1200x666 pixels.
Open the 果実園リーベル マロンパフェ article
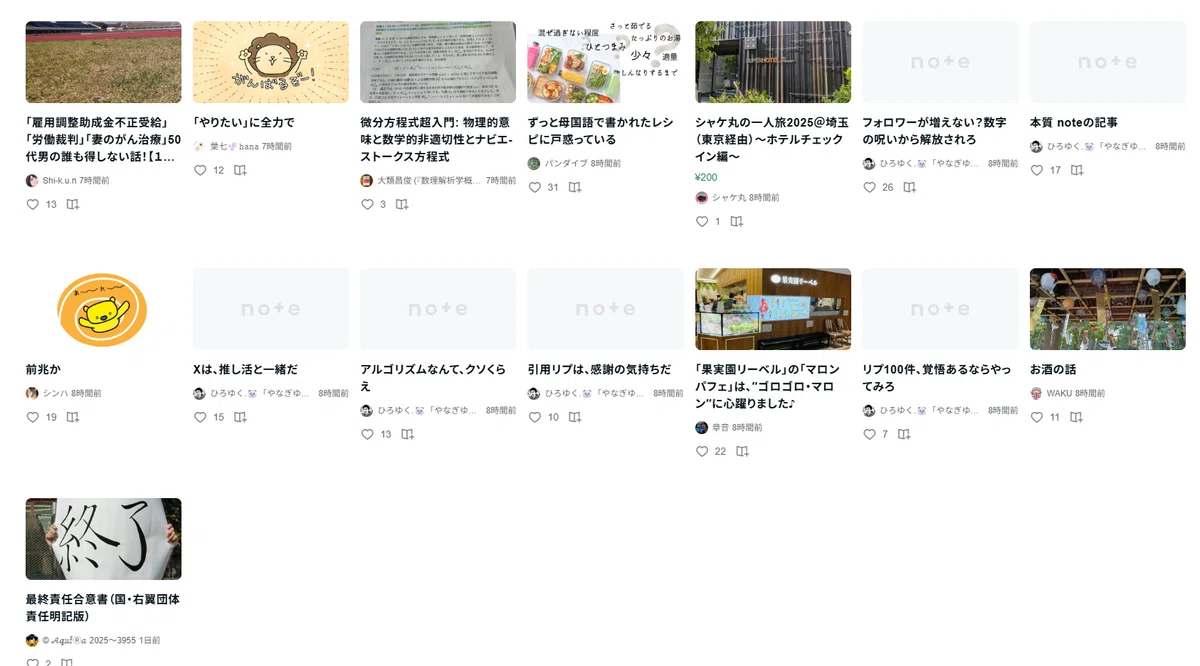point(770,386)
